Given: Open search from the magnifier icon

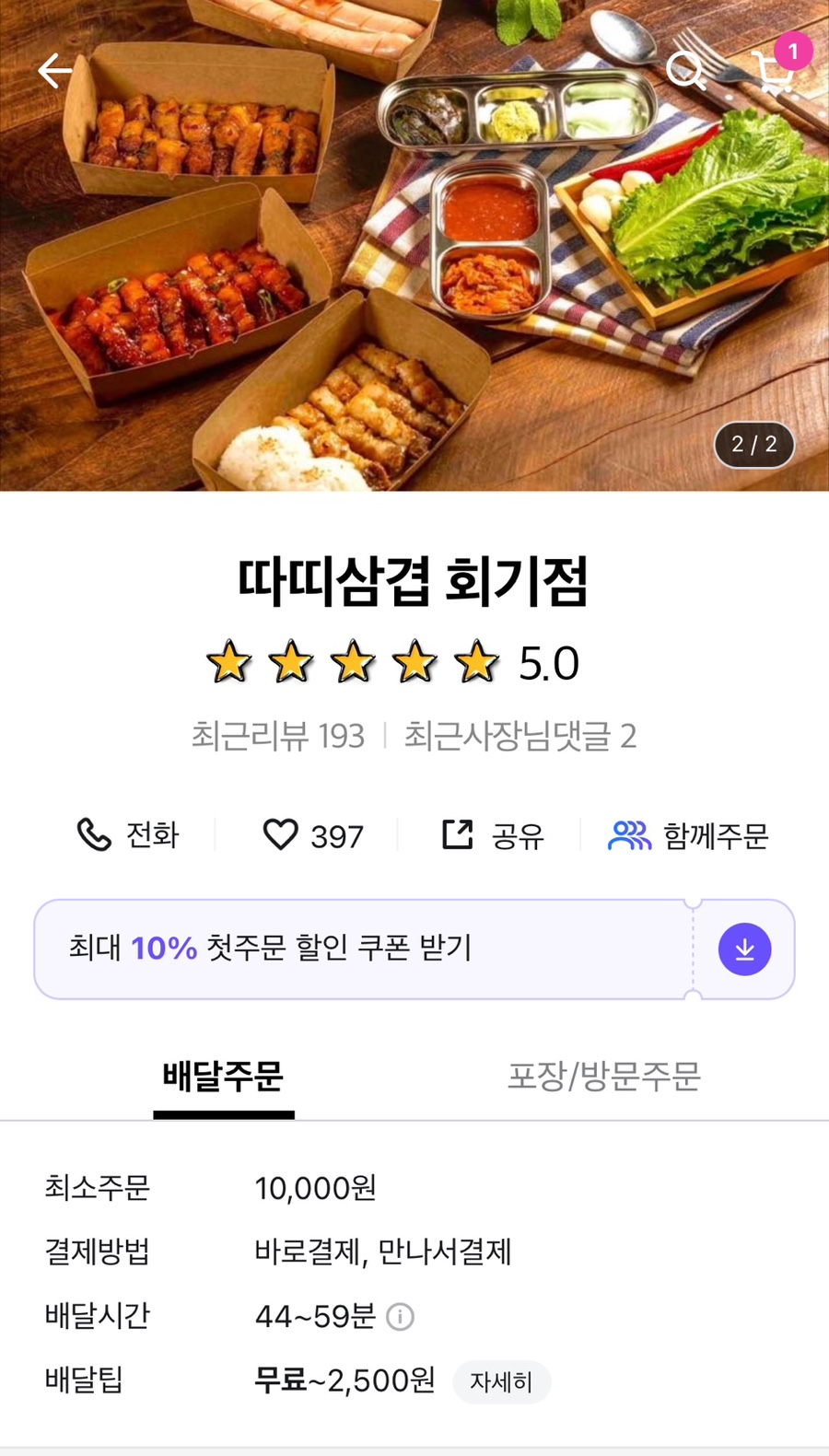Looking at the screenshot, I should click(x=685, y=70).
